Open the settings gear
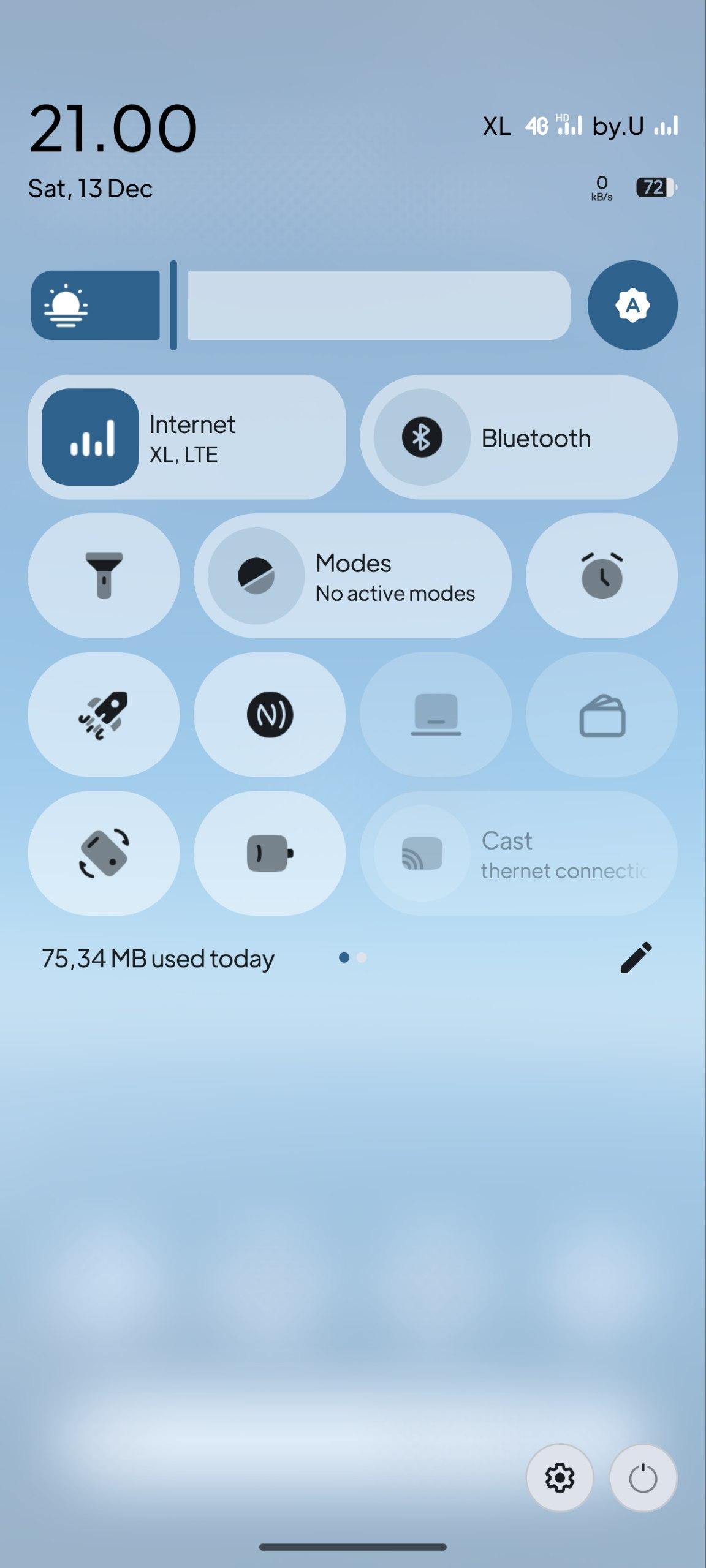706x1568 pixels. [x=560, y=1478]
